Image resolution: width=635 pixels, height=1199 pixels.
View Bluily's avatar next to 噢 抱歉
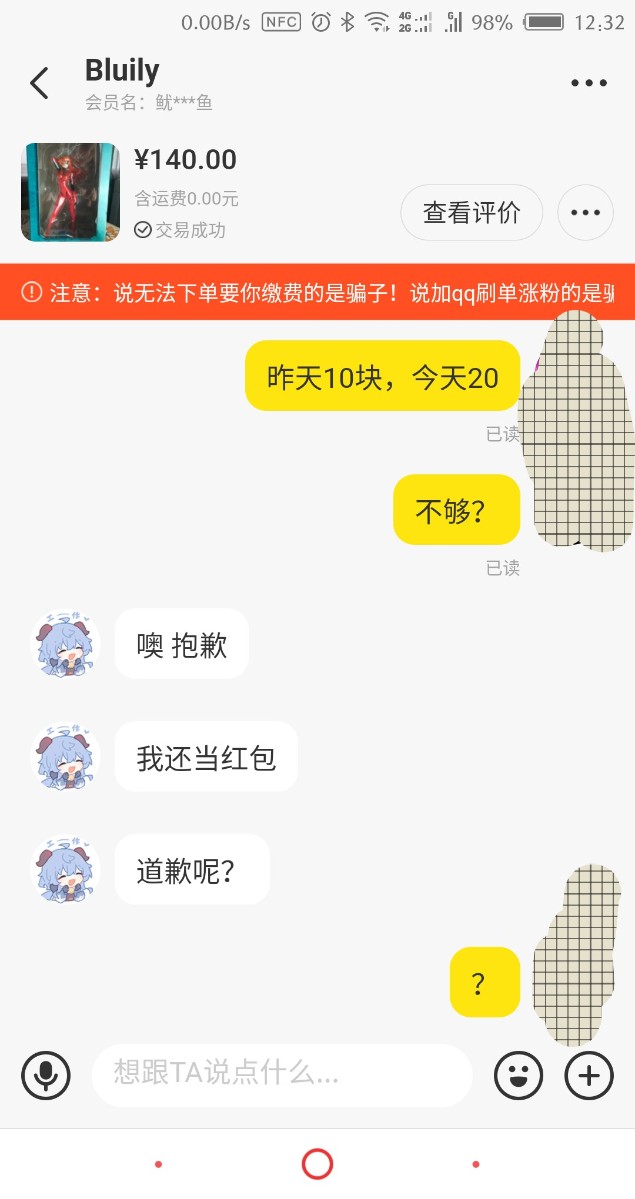click(67, 645)
